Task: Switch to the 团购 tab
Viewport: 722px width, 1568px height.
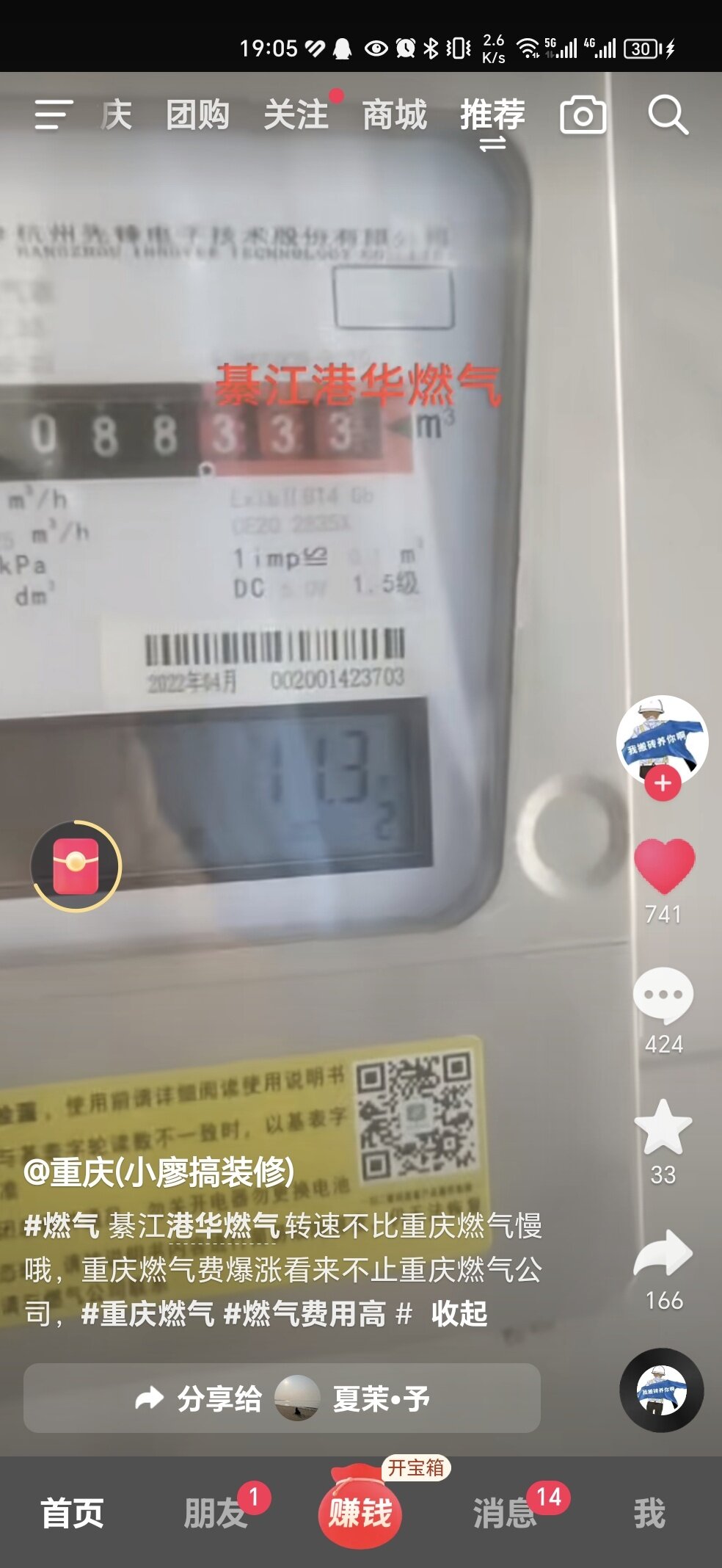Action: (x=197, y=115)
